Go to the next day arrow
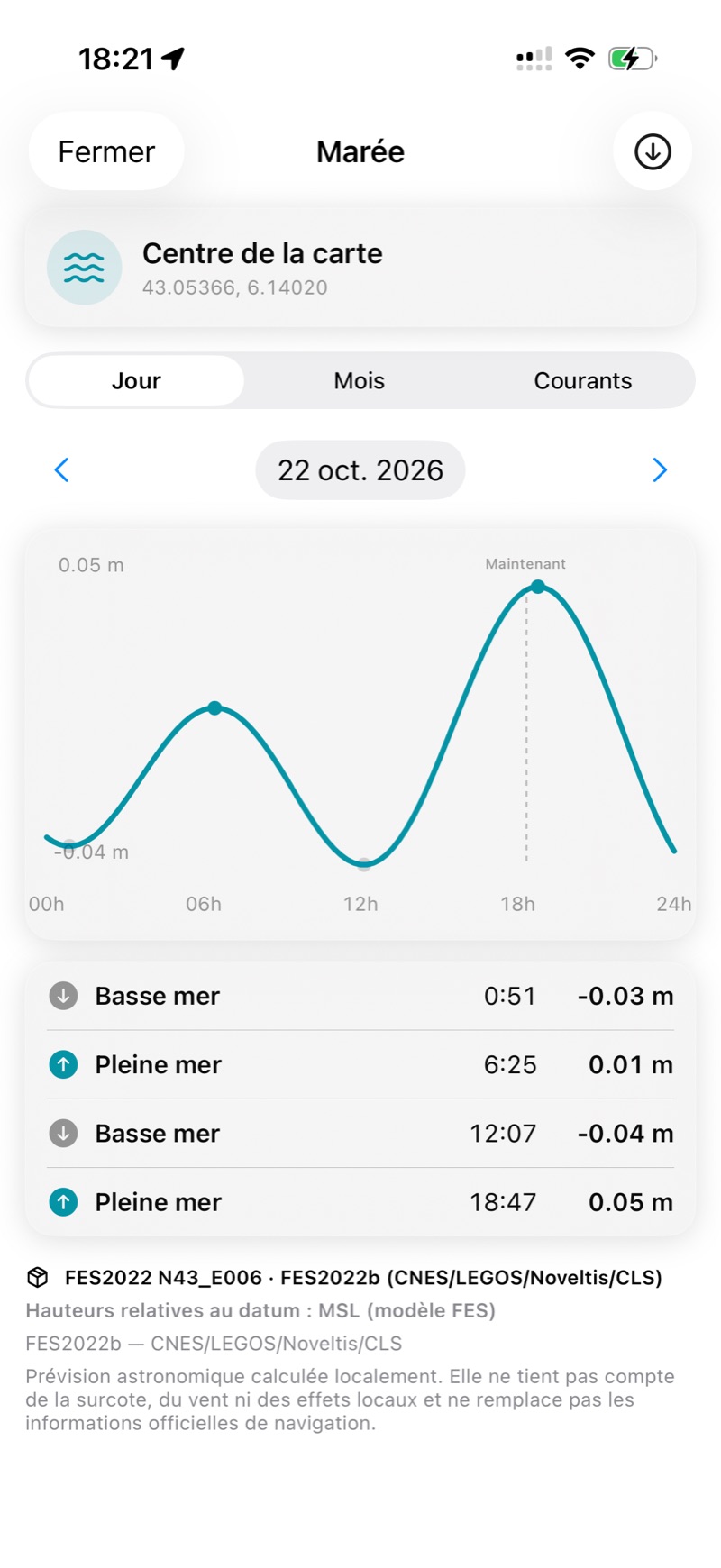Image resolution: width=721 pixels, height=1568 pixels. point(660,469)
